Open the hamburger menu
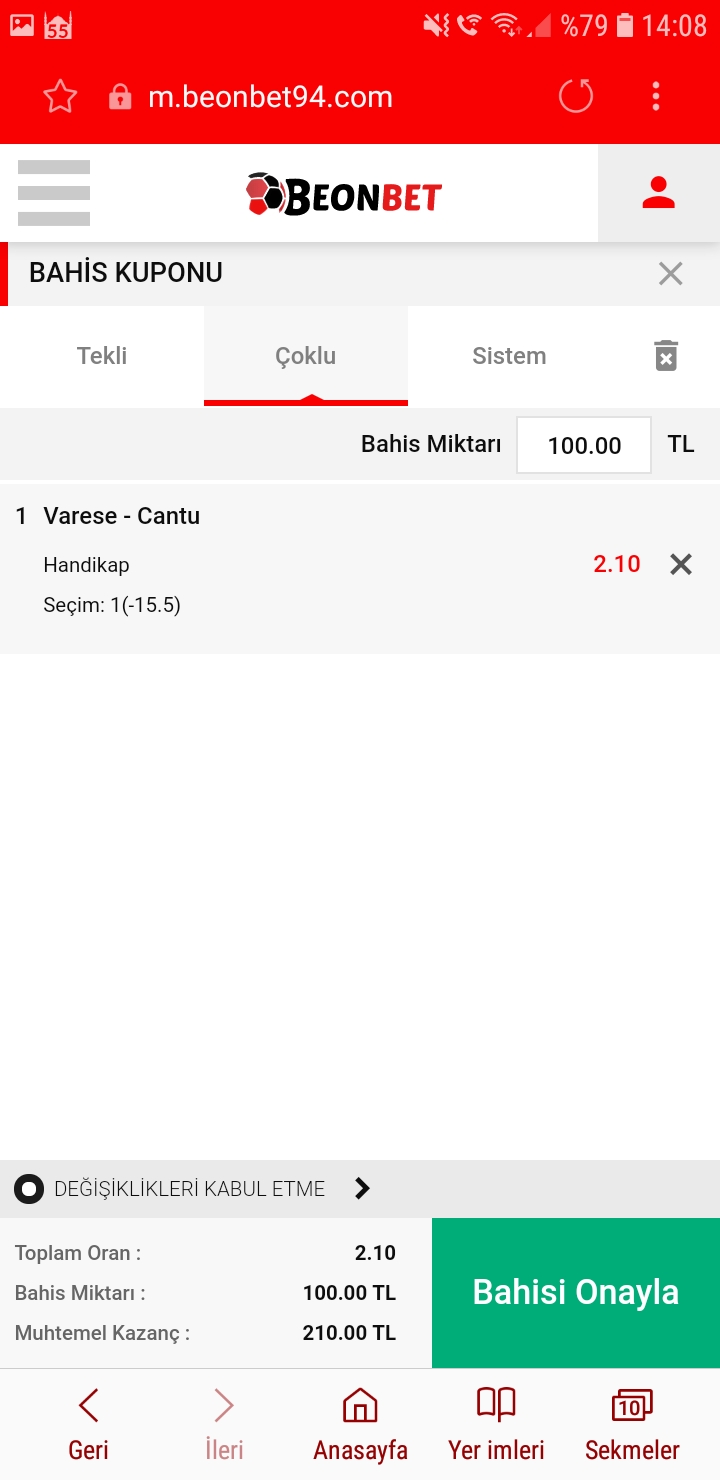The height and width of the screenshot is (1480, 720). pyautogui.click(x=54, y=193)
